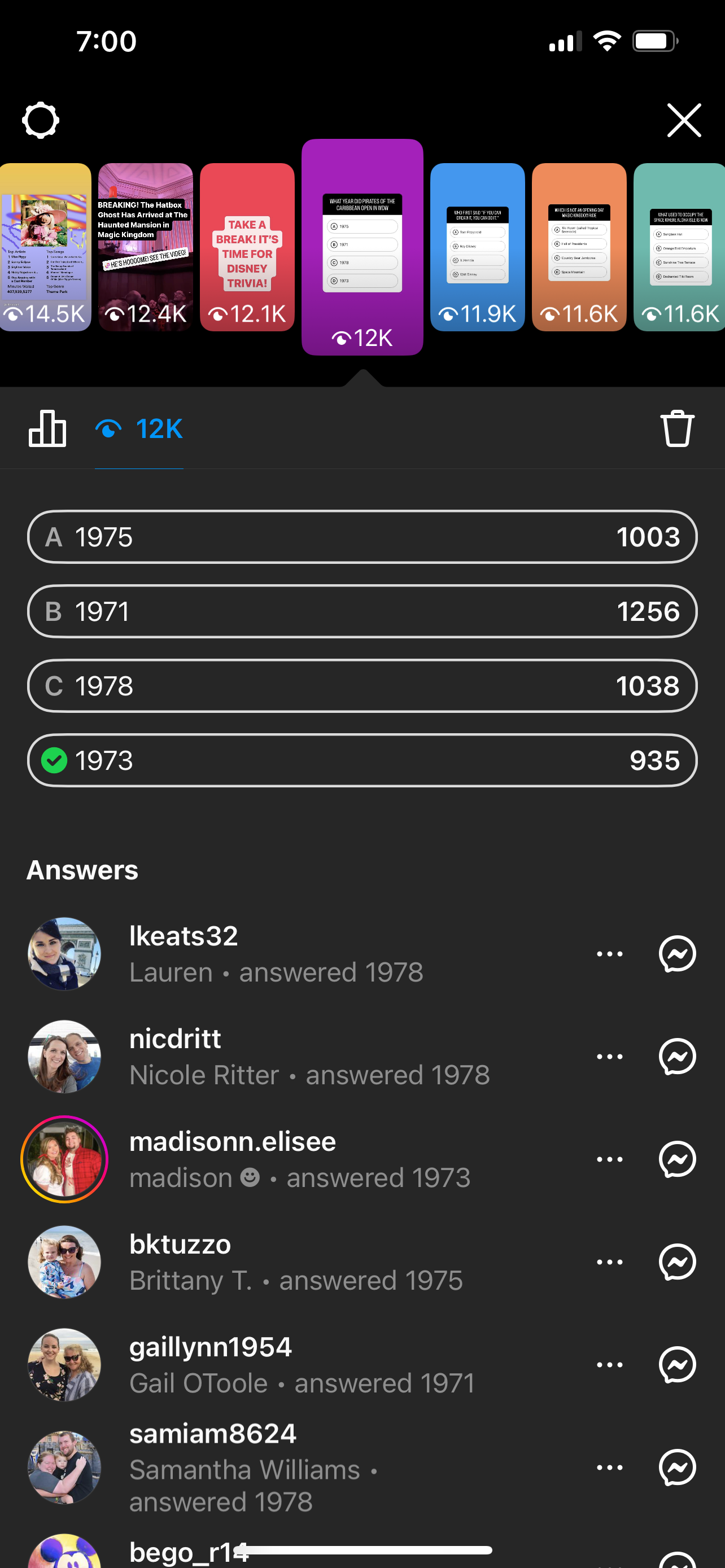Message madisonn.elisee via messenger icon

click(677, 1159)
